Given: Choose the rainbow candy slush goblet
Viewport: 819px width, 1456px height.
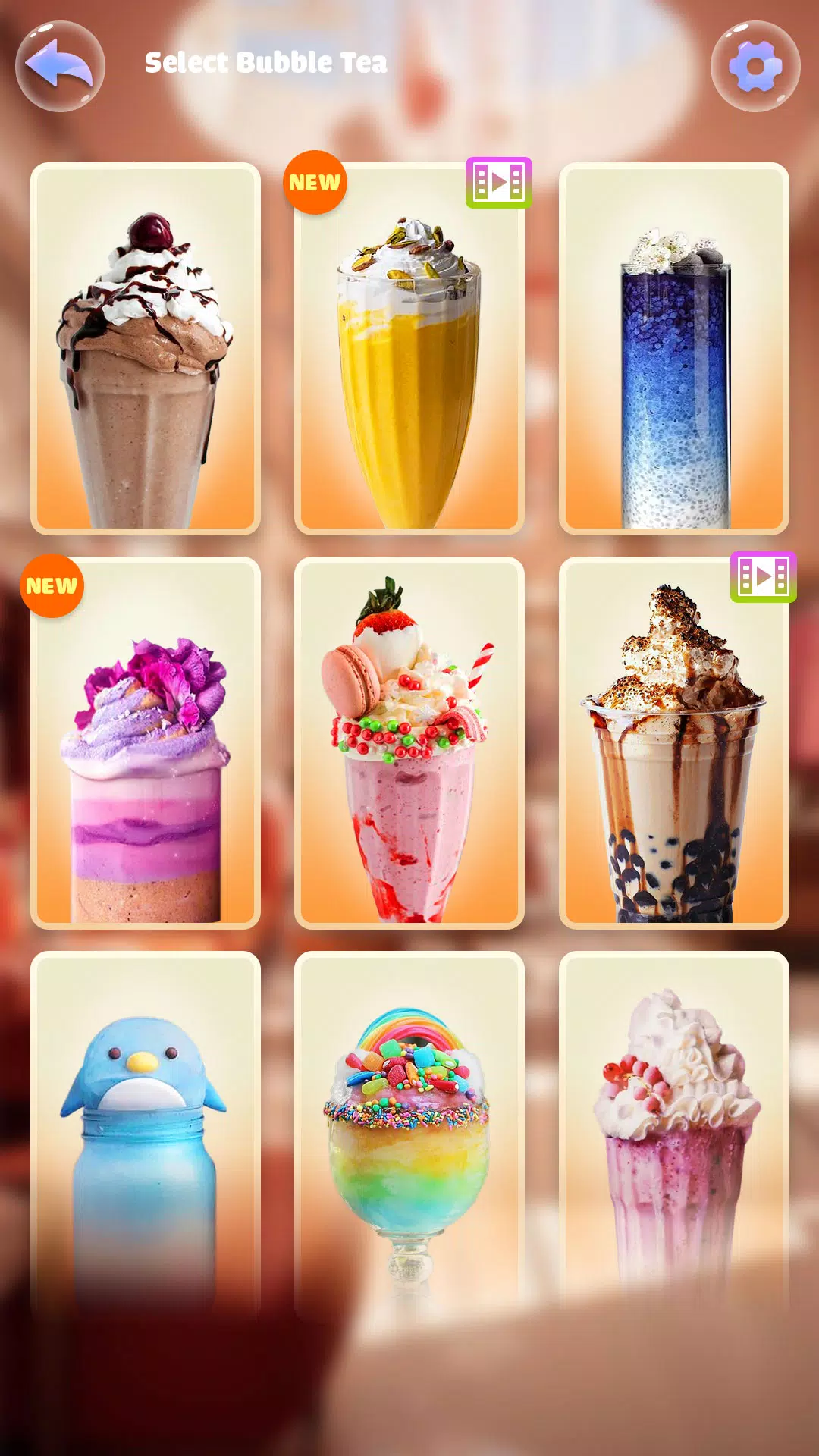Looking at the screenshot, I should coord(409,1130).
